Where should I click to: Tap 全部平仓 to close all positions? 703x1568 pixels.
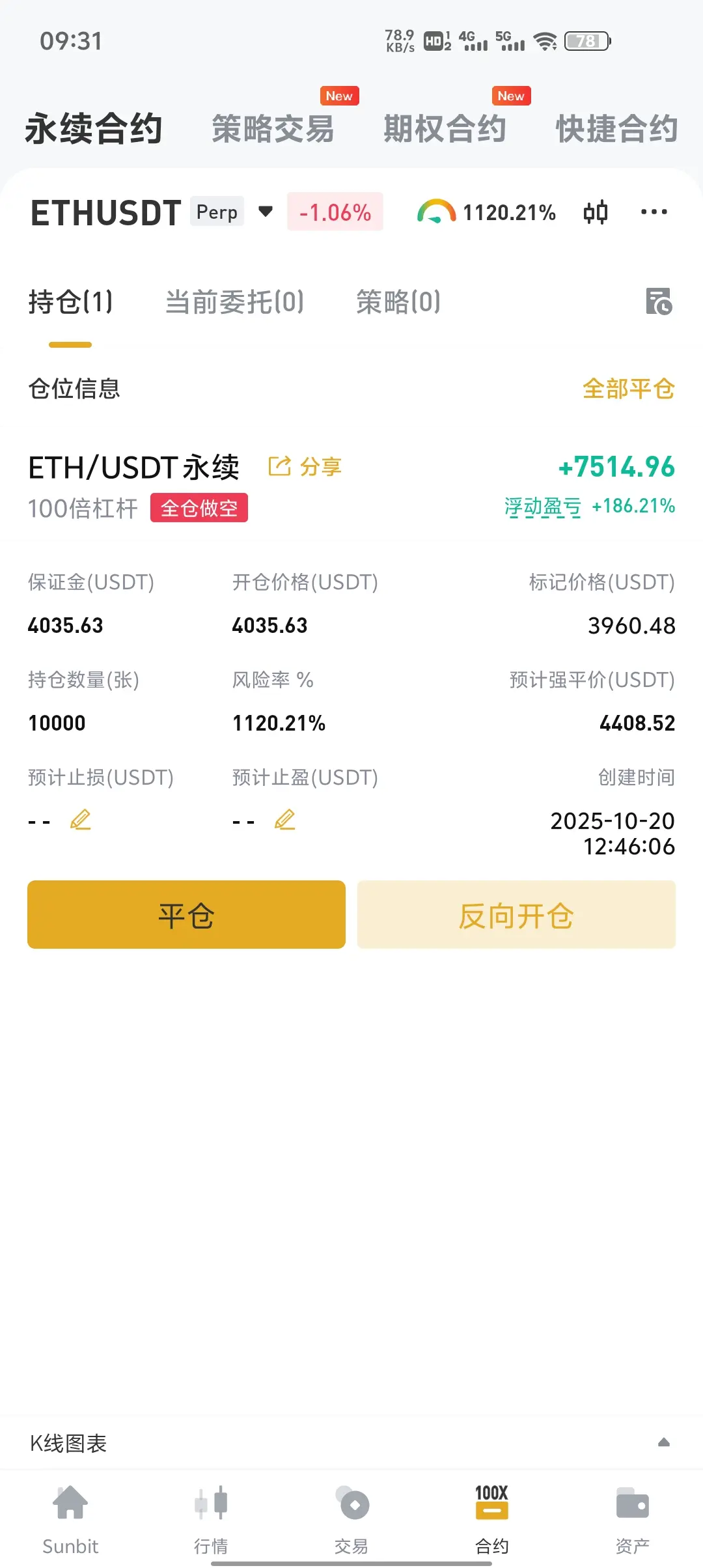coord(628,389)
